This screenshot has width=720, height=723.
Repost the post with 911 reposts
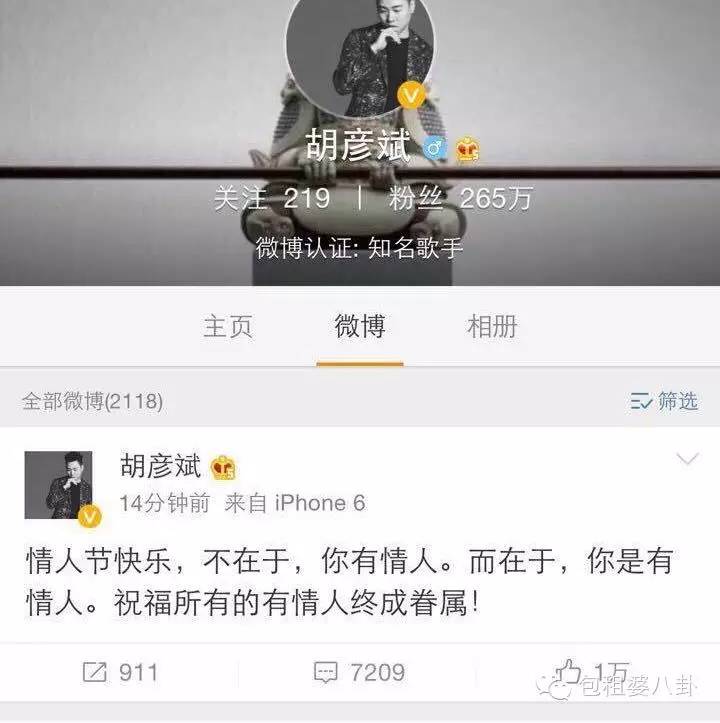pos(120,672)
